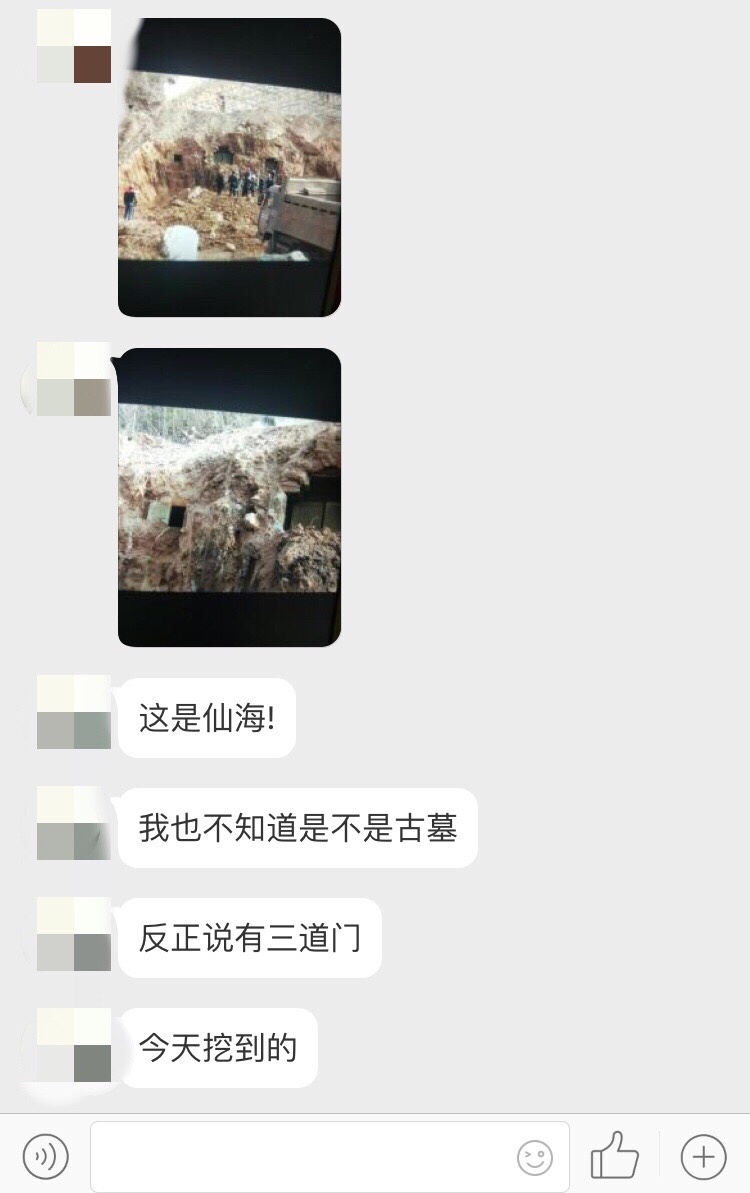Screen dimensions: 750x1193
Task: Send a thumbs-up like
Action: [614, 1157]
